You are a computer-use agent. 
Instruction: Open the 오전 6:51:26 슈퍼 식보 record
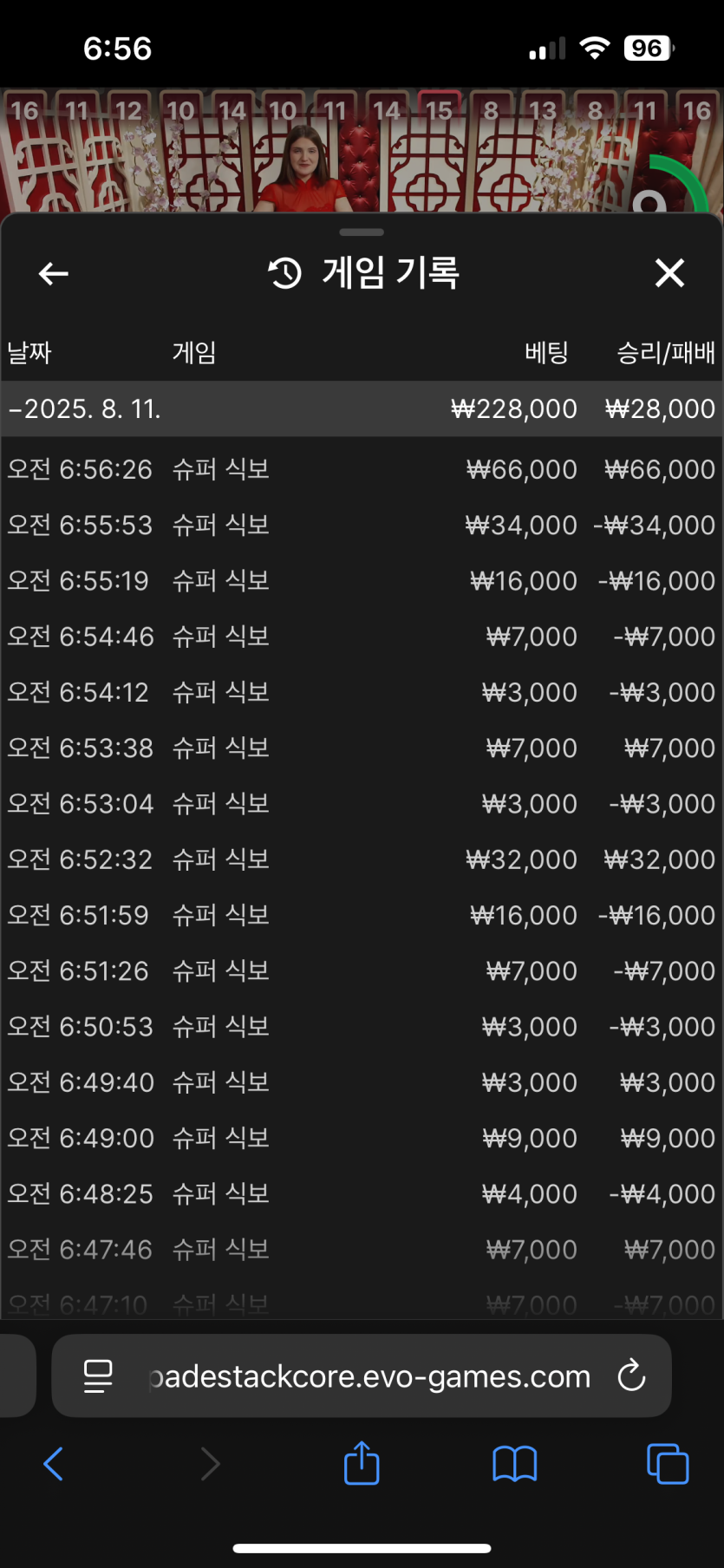click(x=362, y=970)
